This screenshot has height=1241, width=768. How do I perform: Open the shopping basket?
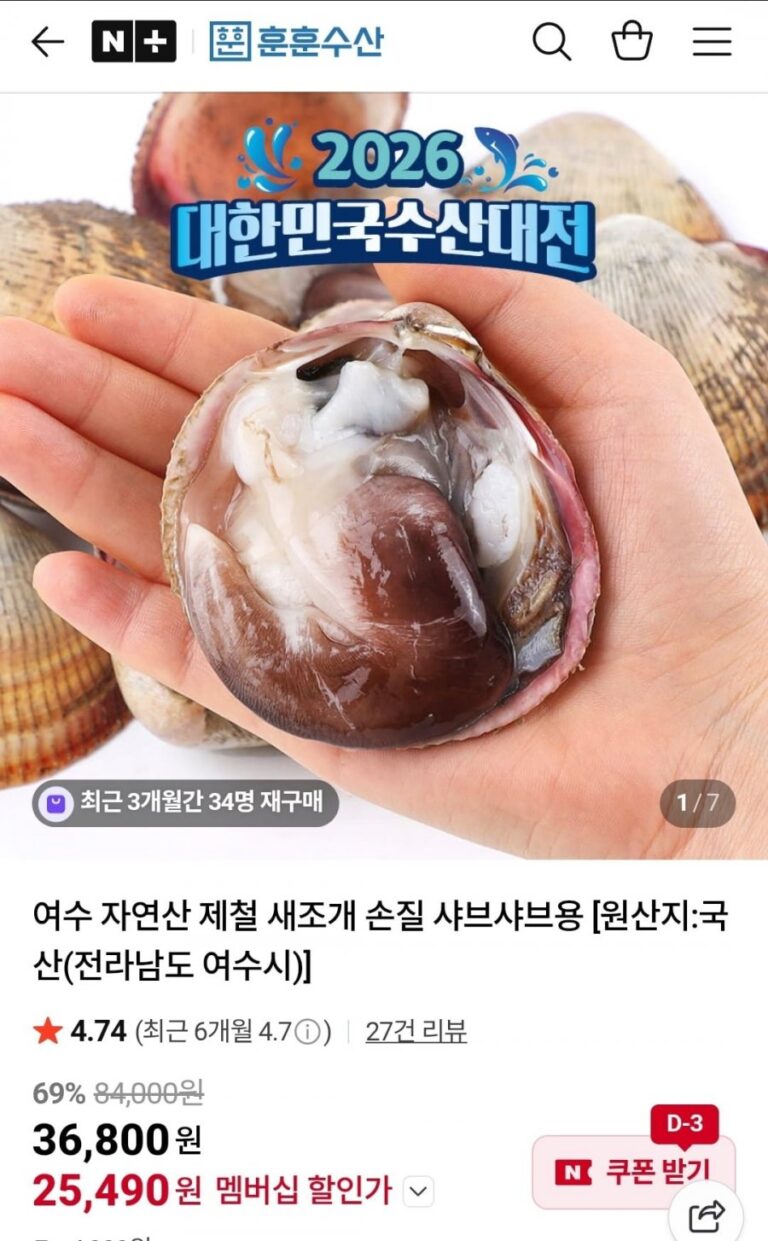(x=632, y=42)
